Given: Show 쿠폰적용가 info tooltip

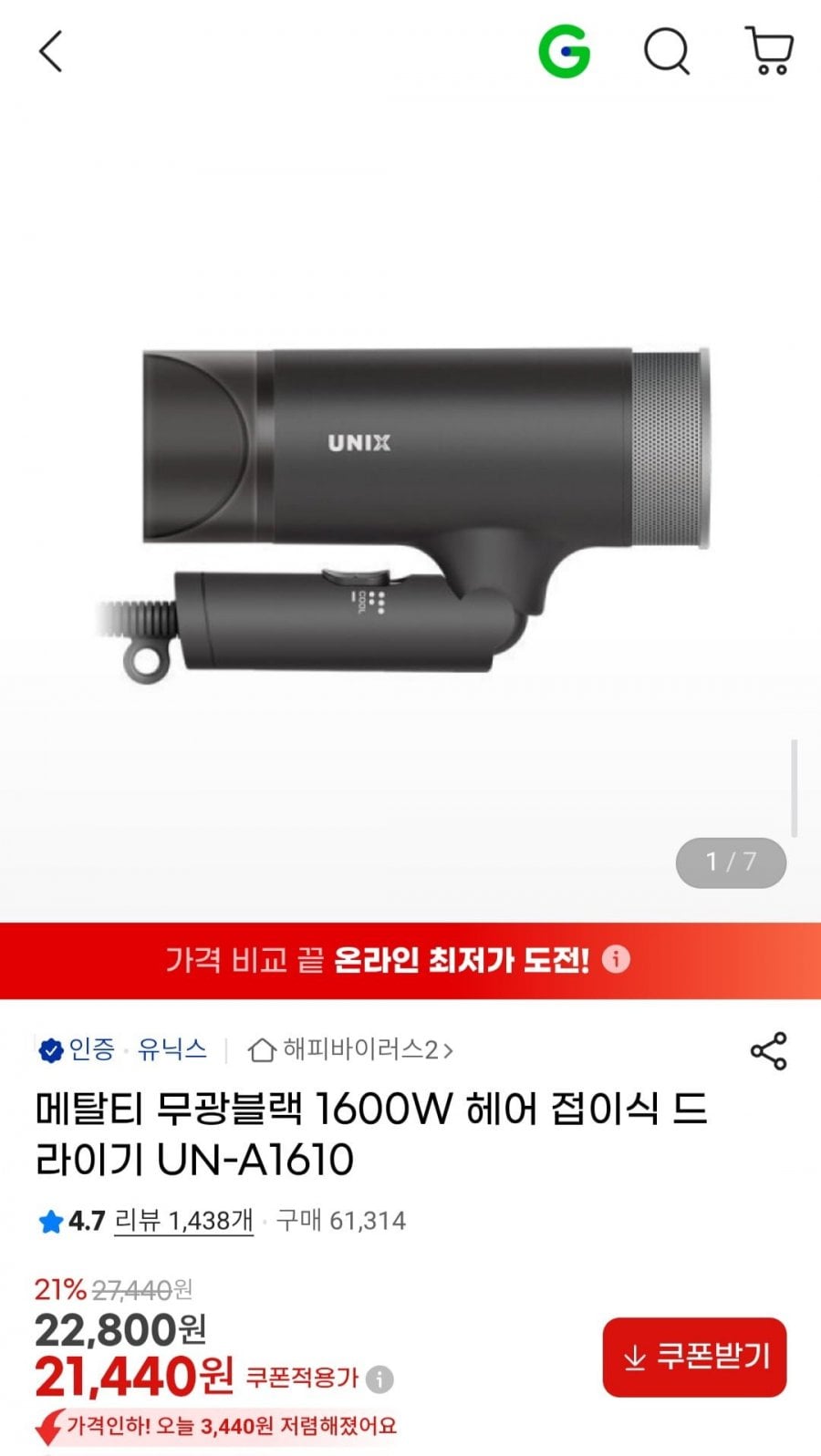Looking at the screenshot, I should click(x=379, y=1379).
